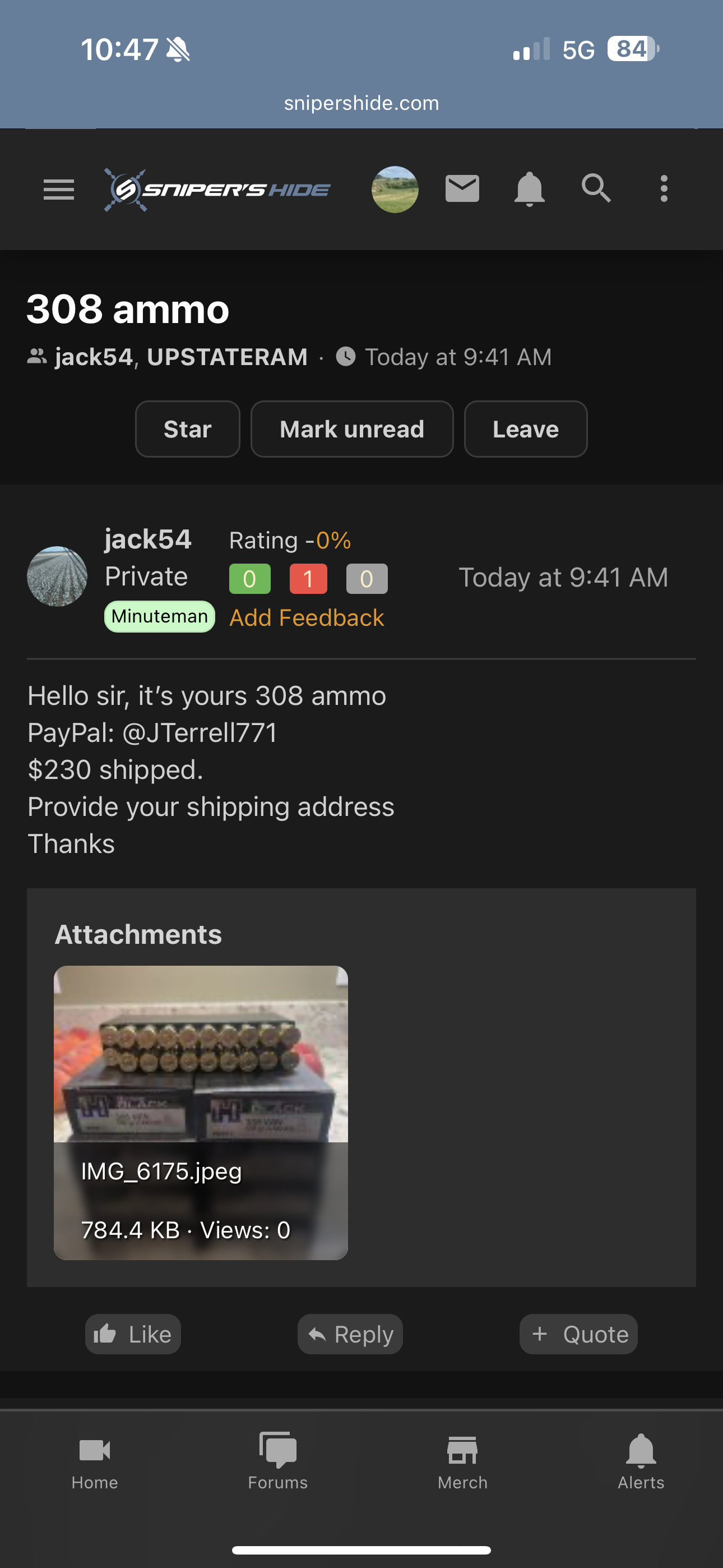Open the envelope inbox icon
Viewport: 723px width, 1568px height.
[462, 188]
